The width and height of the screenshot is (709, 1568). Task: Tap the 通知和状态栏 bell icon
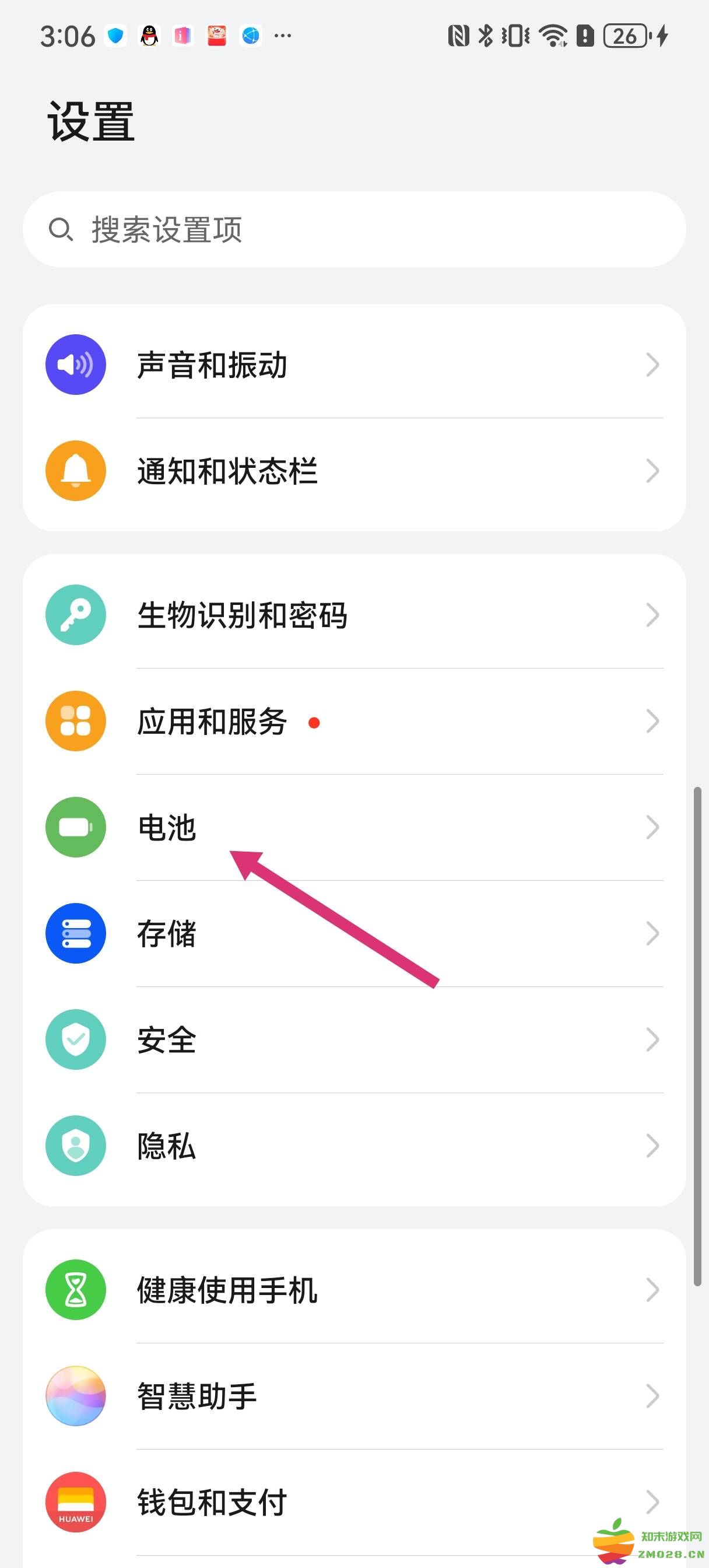75,471
